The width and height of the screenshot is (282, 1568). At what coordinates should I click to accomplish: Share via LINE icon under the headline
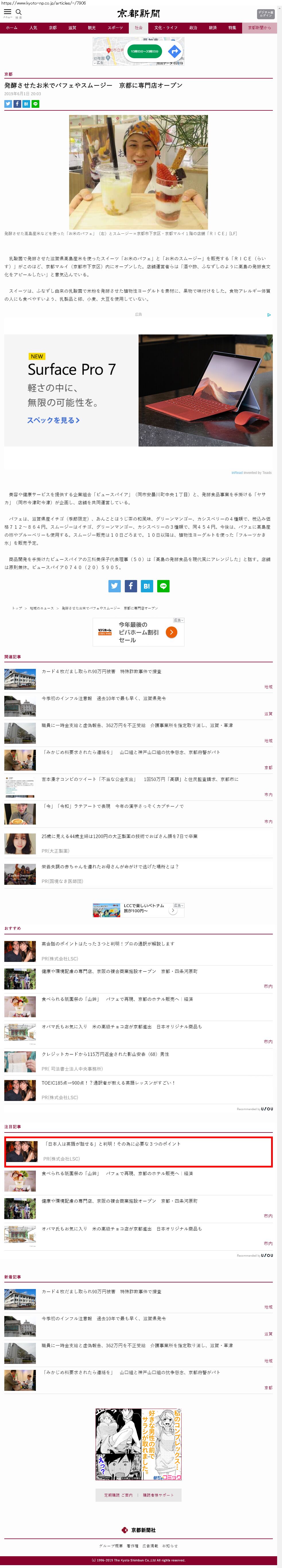[x=35, y=104]
